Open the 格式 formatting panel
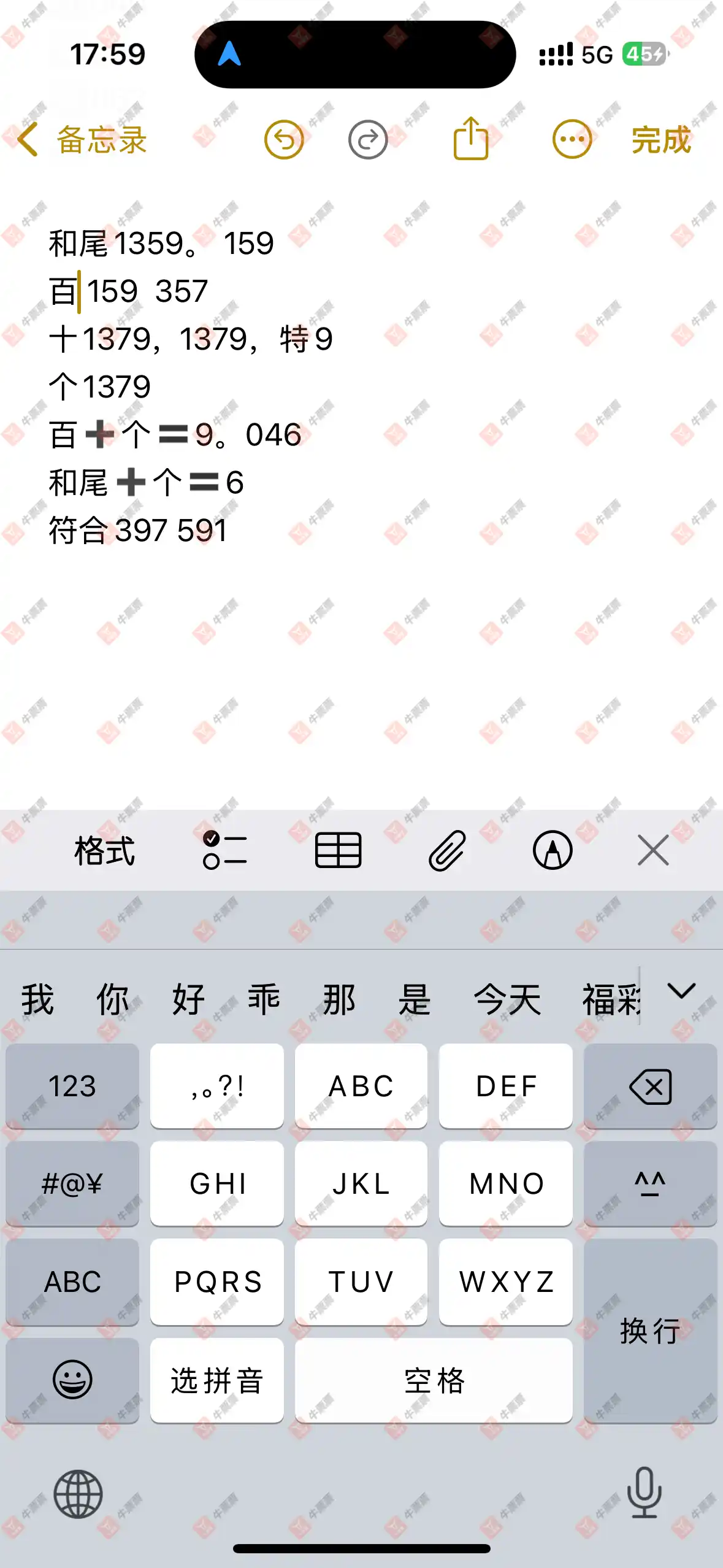 (104, 851)
